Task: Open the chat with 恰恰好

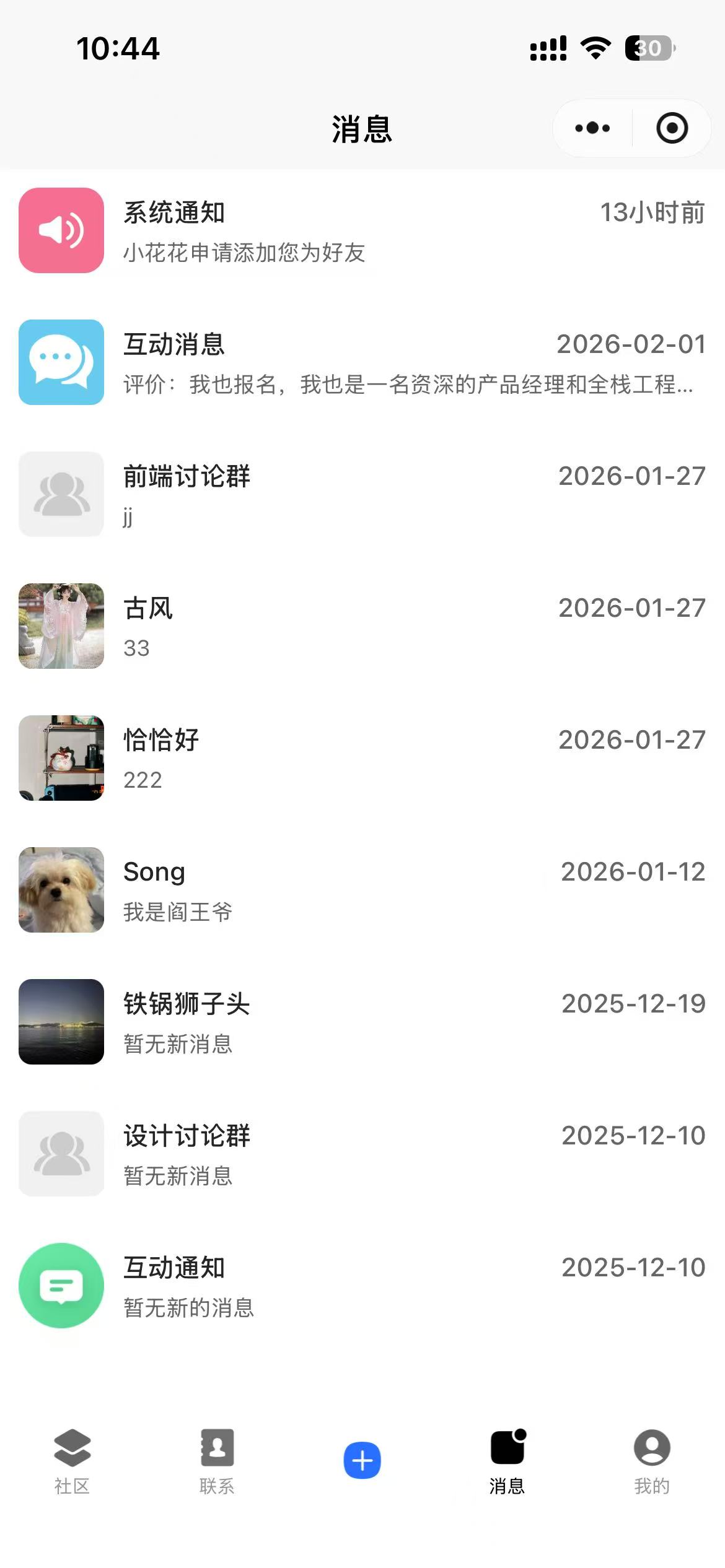Action: [x=362, y=759]
